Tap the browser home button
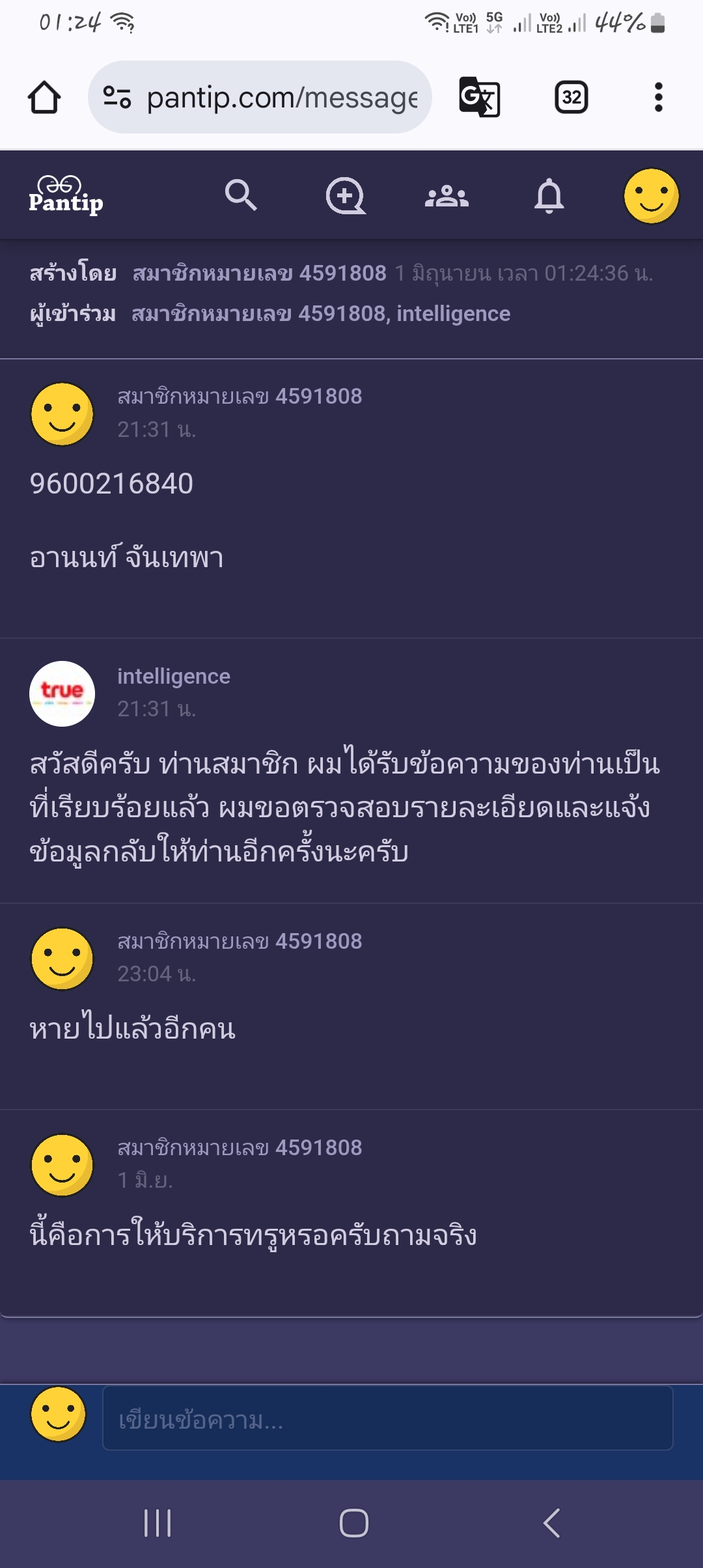 [44, 98]
